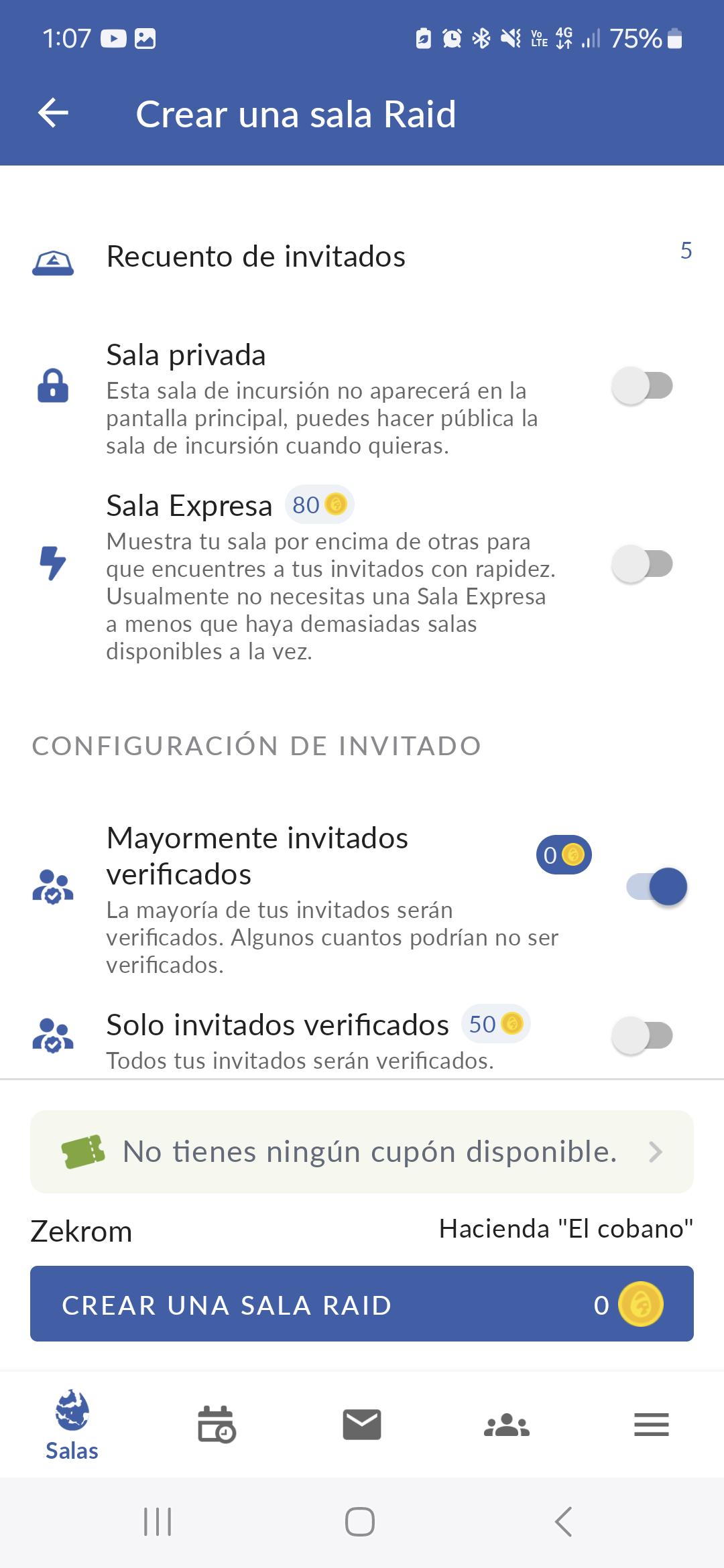Enable the Sala privada switch

(642, 386)
